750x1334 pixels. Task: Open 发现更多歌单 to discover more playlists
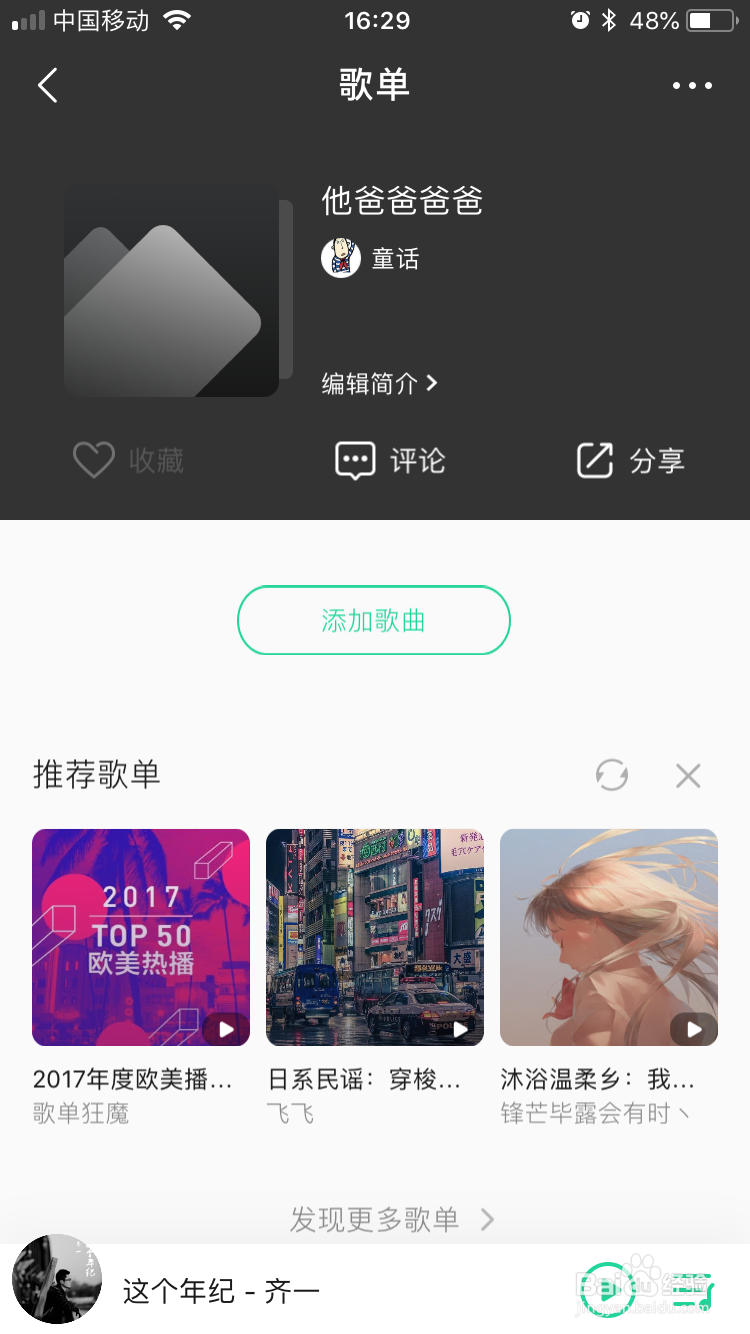tap(375, 1219)
